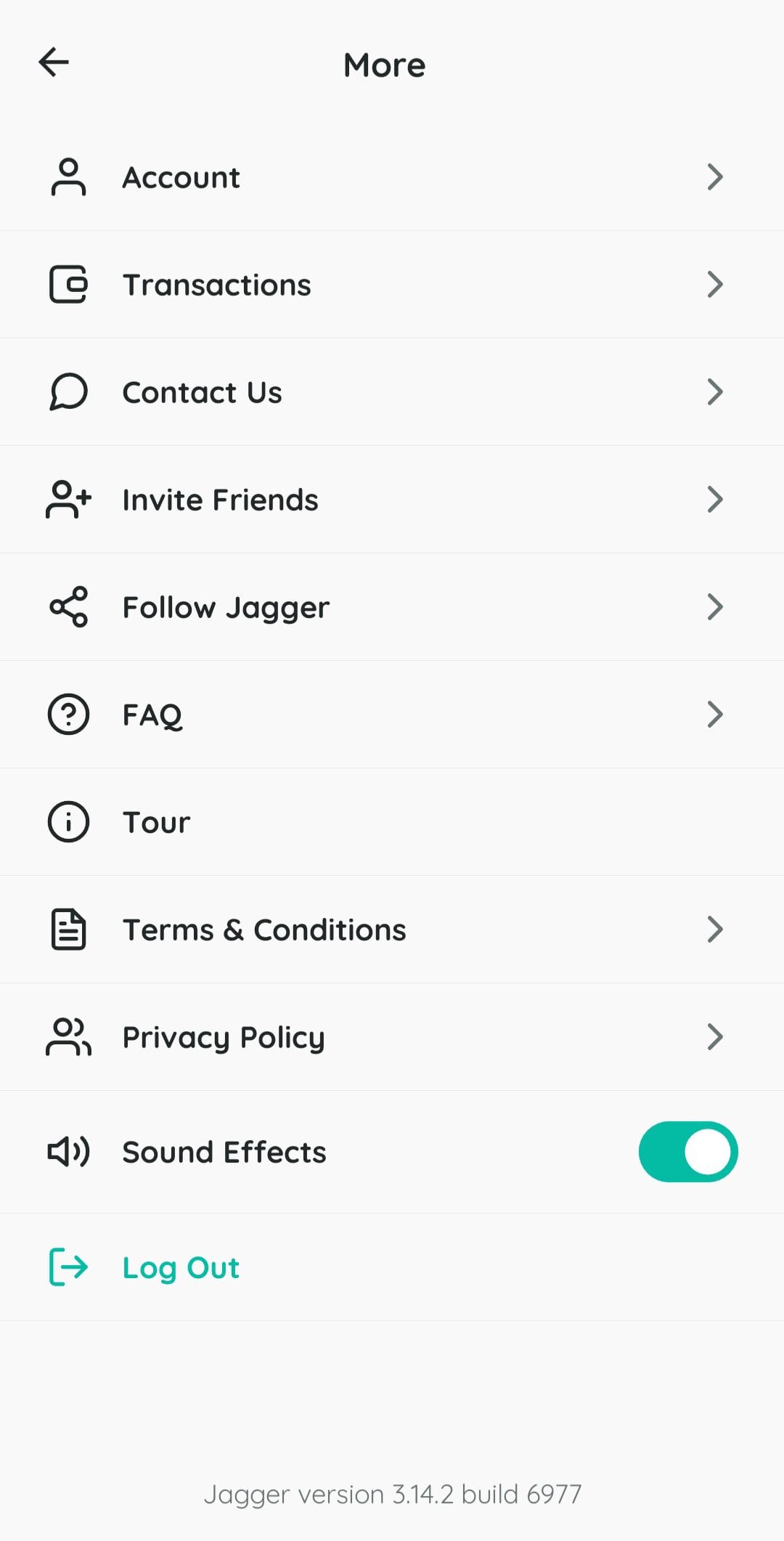Screen dimensions: 784x1541
Task: Turn off the Sound Effects switch
Action: [687, 1152]
